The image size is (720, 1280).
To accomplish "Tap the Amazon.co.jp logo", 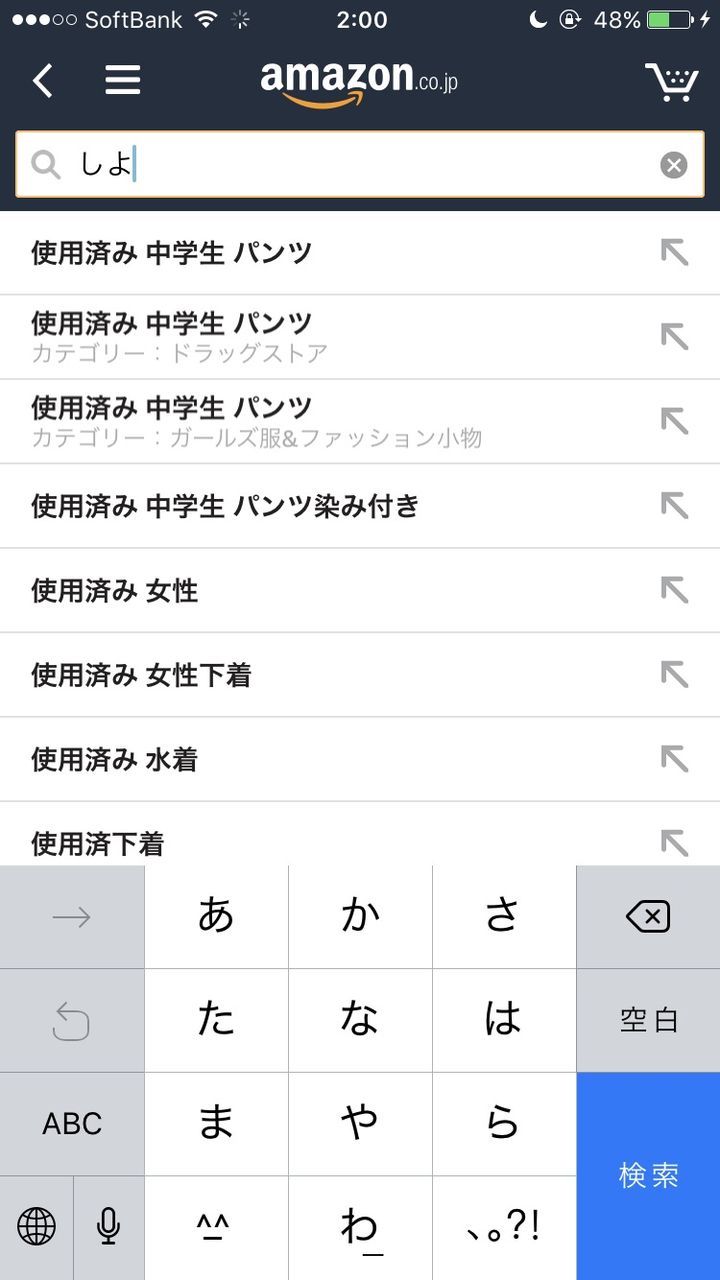I will click(x=359, y=82).
